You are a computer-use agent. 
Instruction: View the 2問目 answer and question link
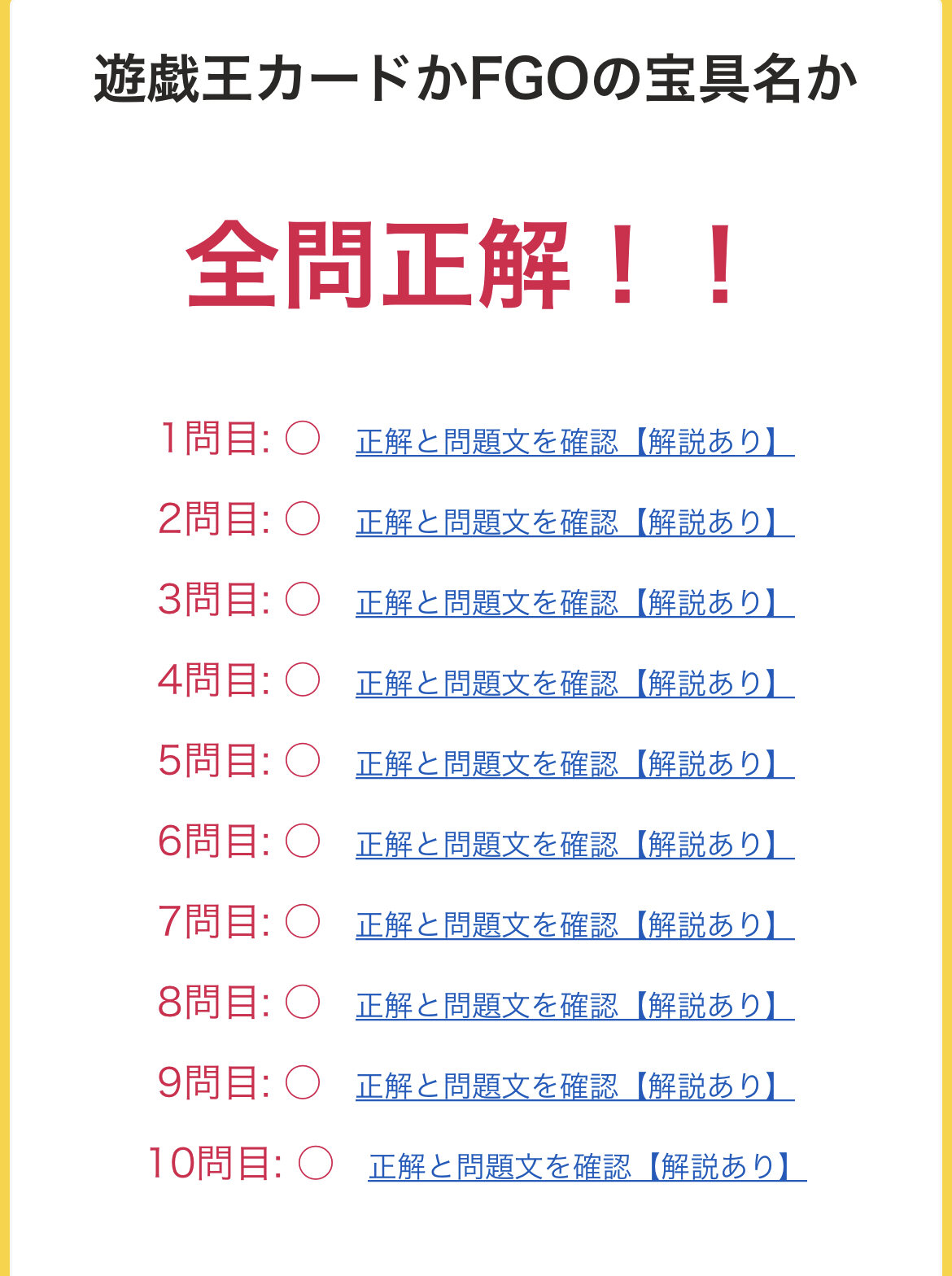[574, 522]
